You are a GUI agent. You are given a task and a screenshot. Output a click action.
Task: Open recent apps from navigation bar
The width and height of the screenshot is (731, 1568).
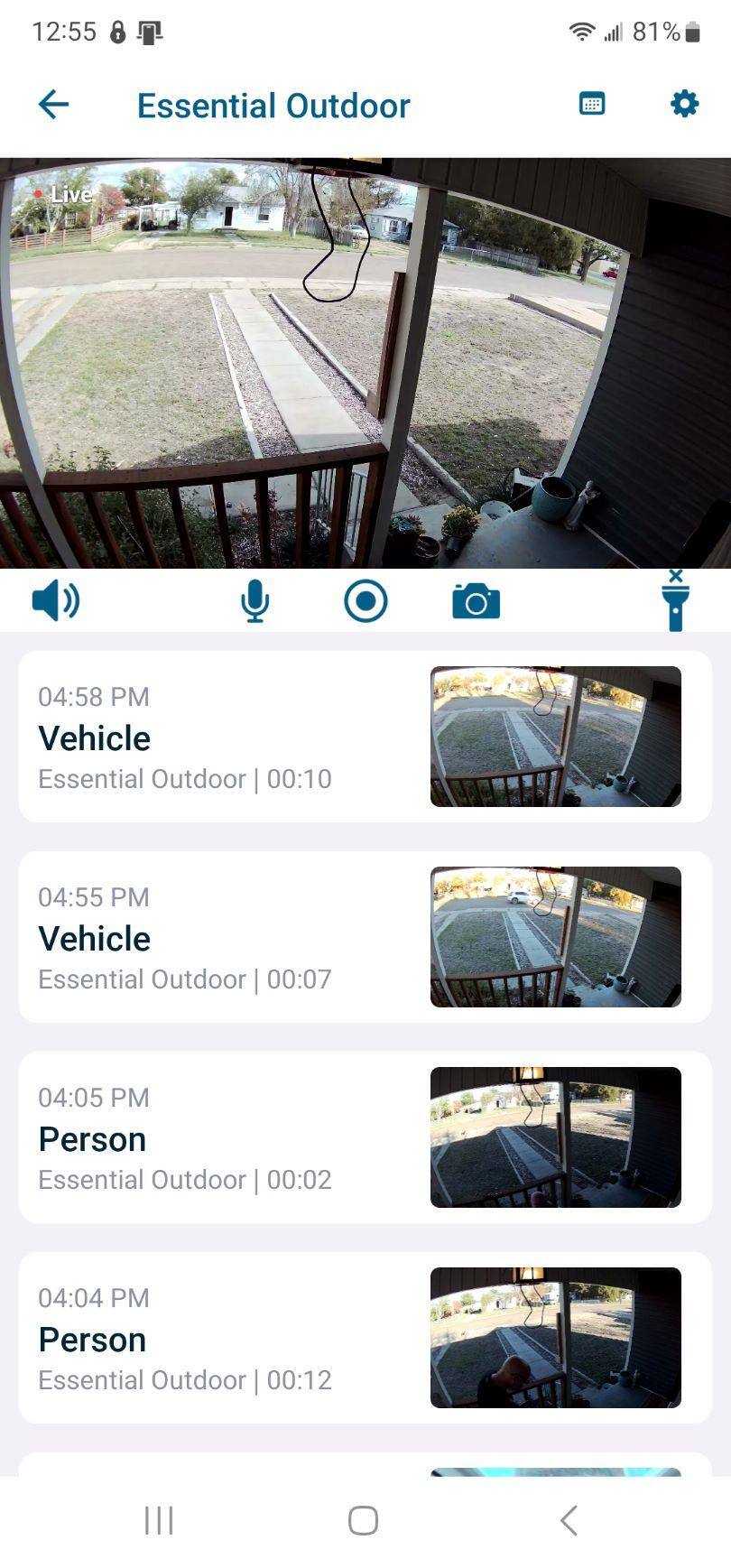[159, 1520]
